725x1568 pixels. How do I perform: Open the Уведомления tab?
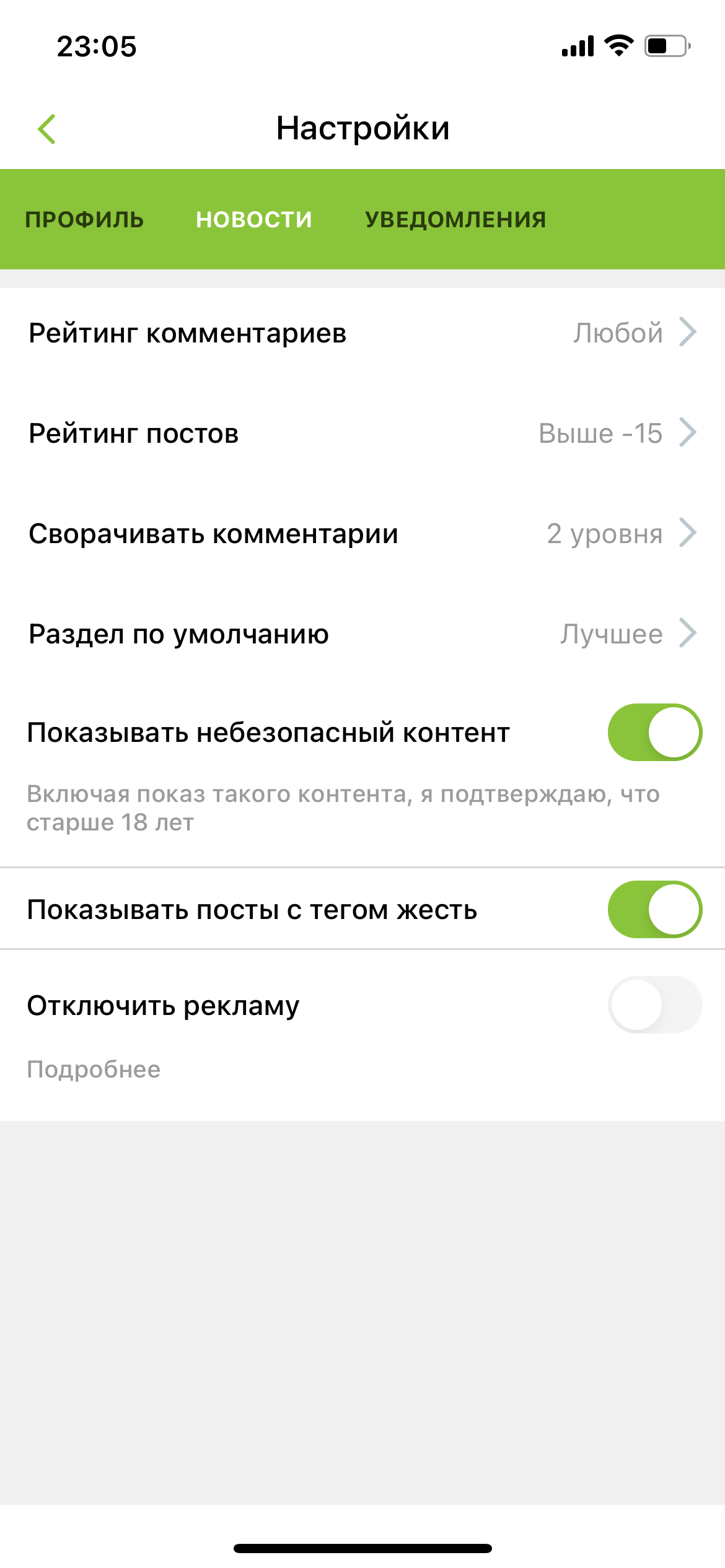455,220
